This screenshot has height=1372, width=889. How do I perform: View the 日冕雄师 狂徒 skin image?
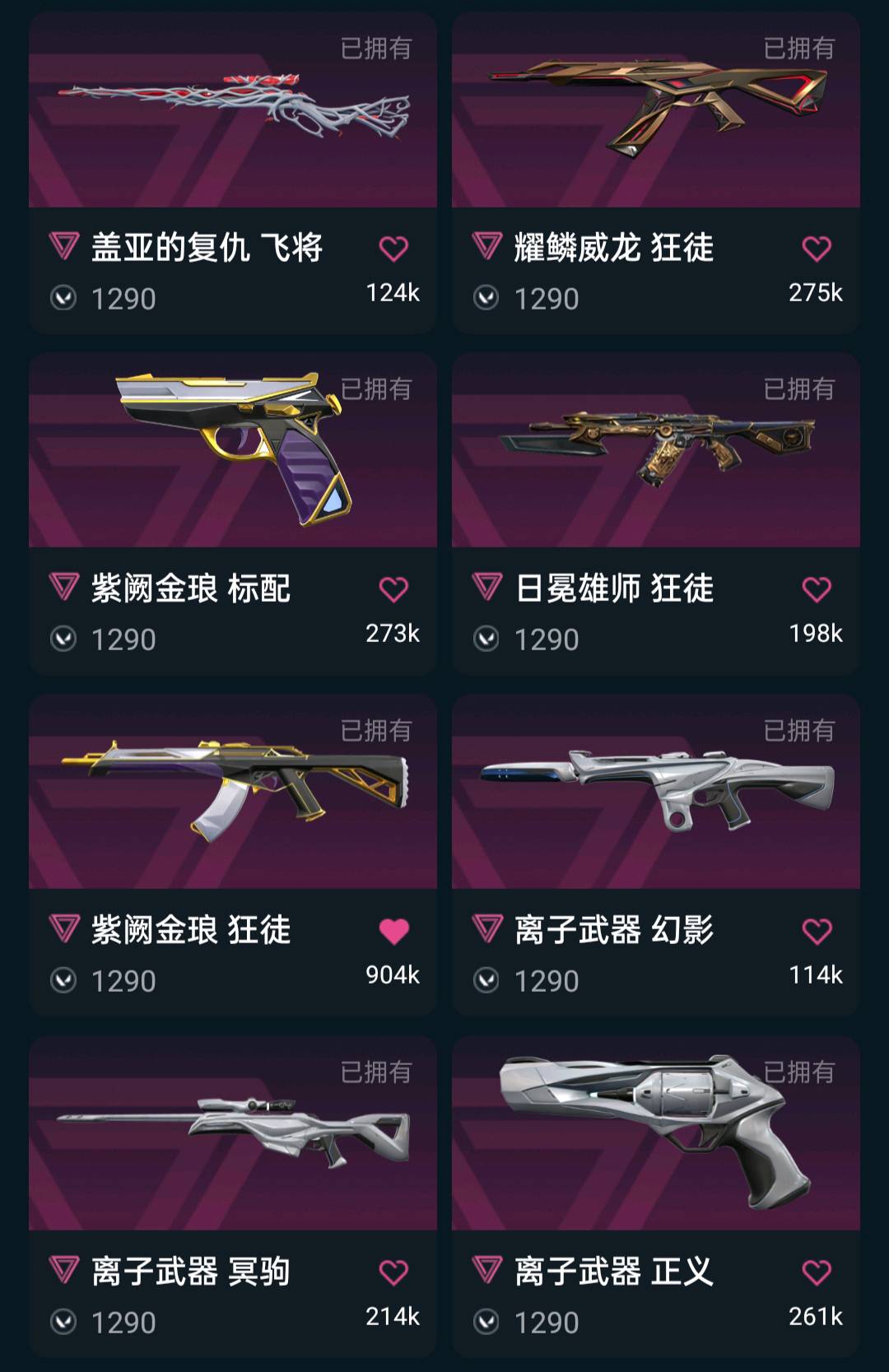655,453
